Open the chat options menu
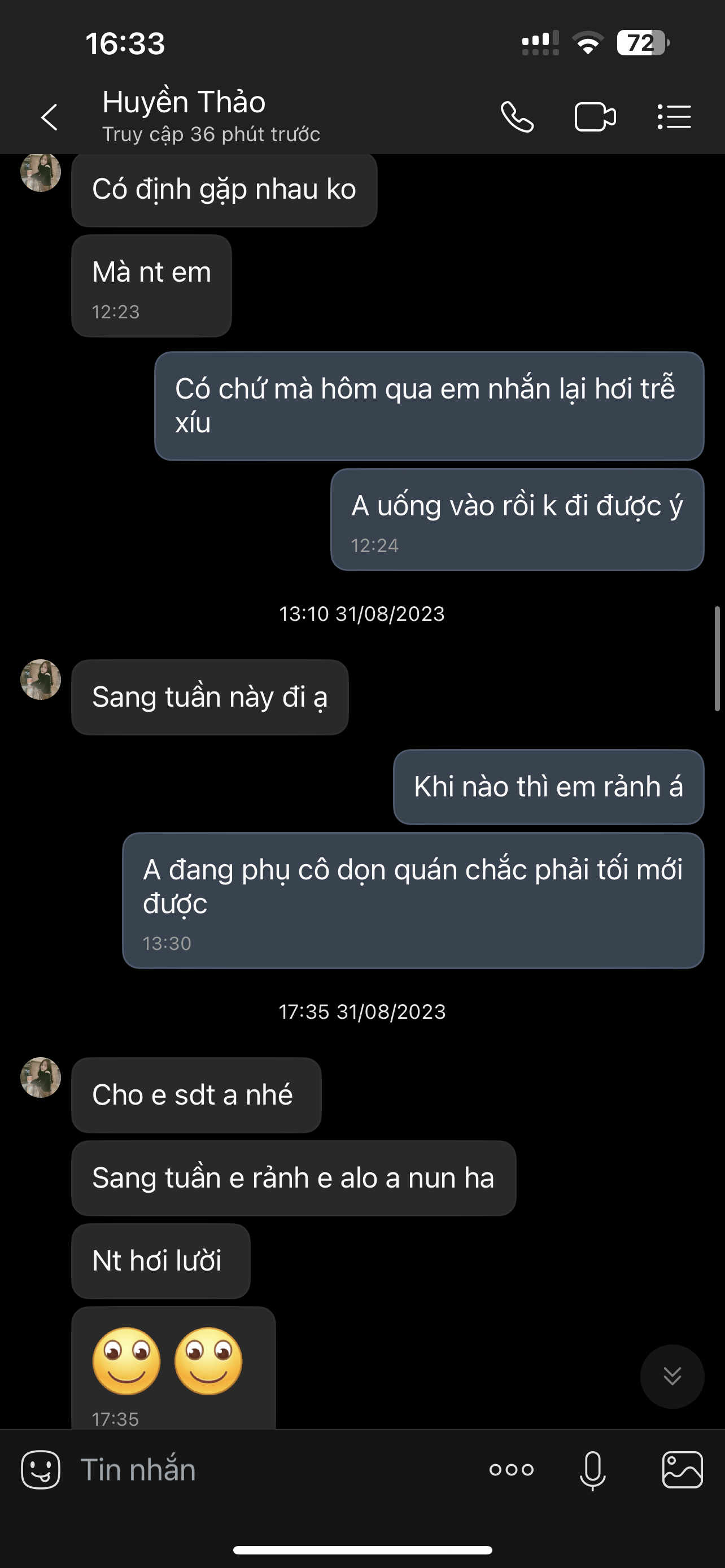The width and height of the screenshot is (725, 1568). point(674,116)
